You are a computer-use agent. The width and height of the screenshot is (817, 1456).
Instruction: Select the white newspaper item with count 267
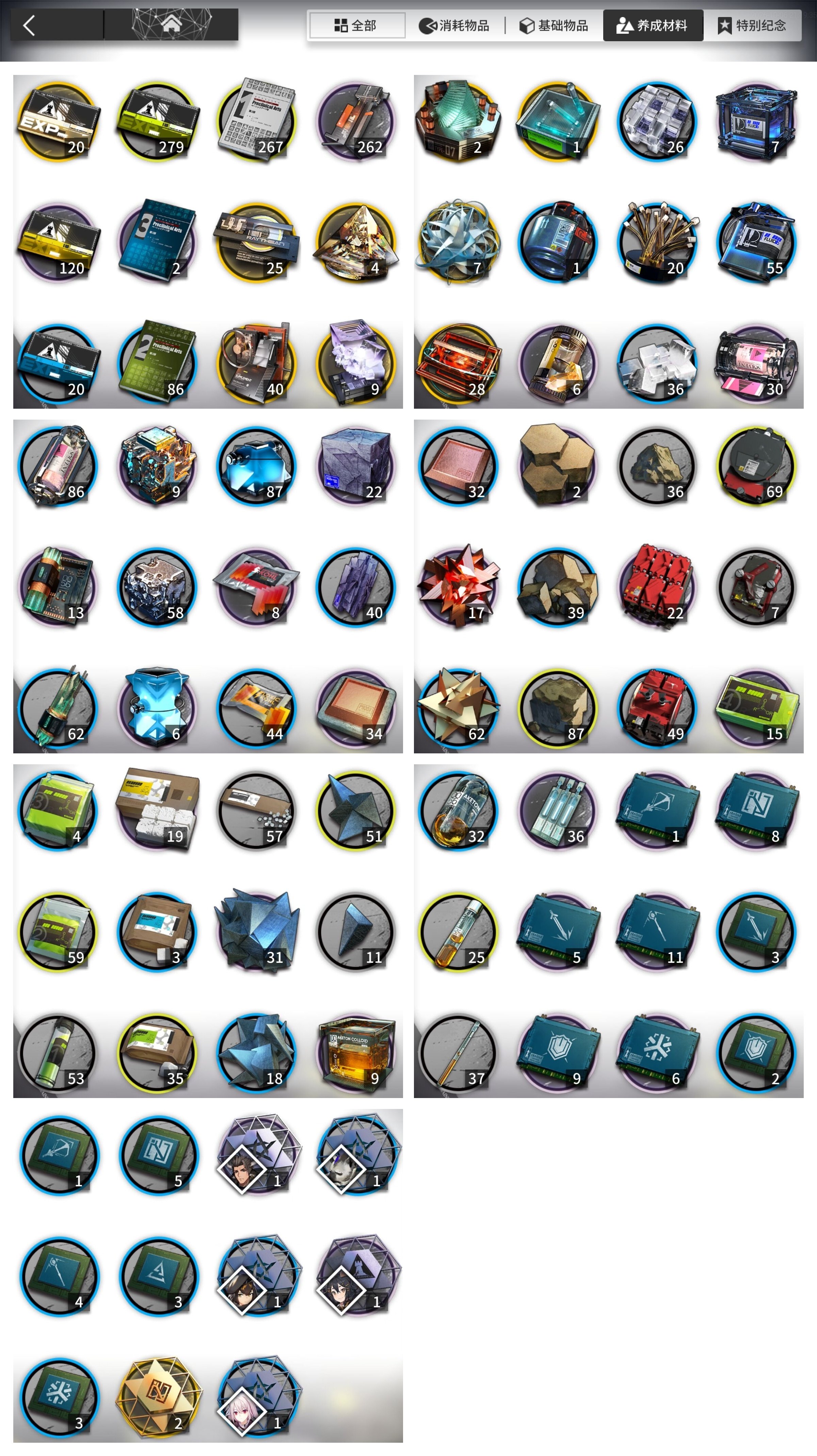[x=256, y=122]
